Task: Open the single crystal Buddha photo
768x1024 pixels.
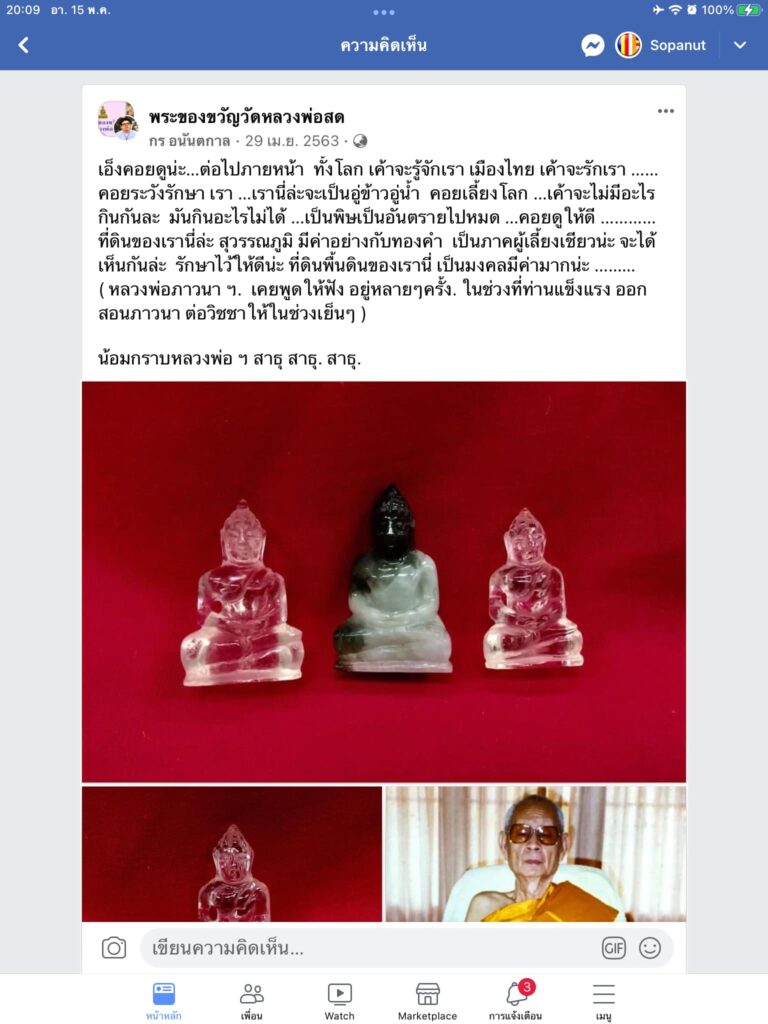Action: (232, 854)
